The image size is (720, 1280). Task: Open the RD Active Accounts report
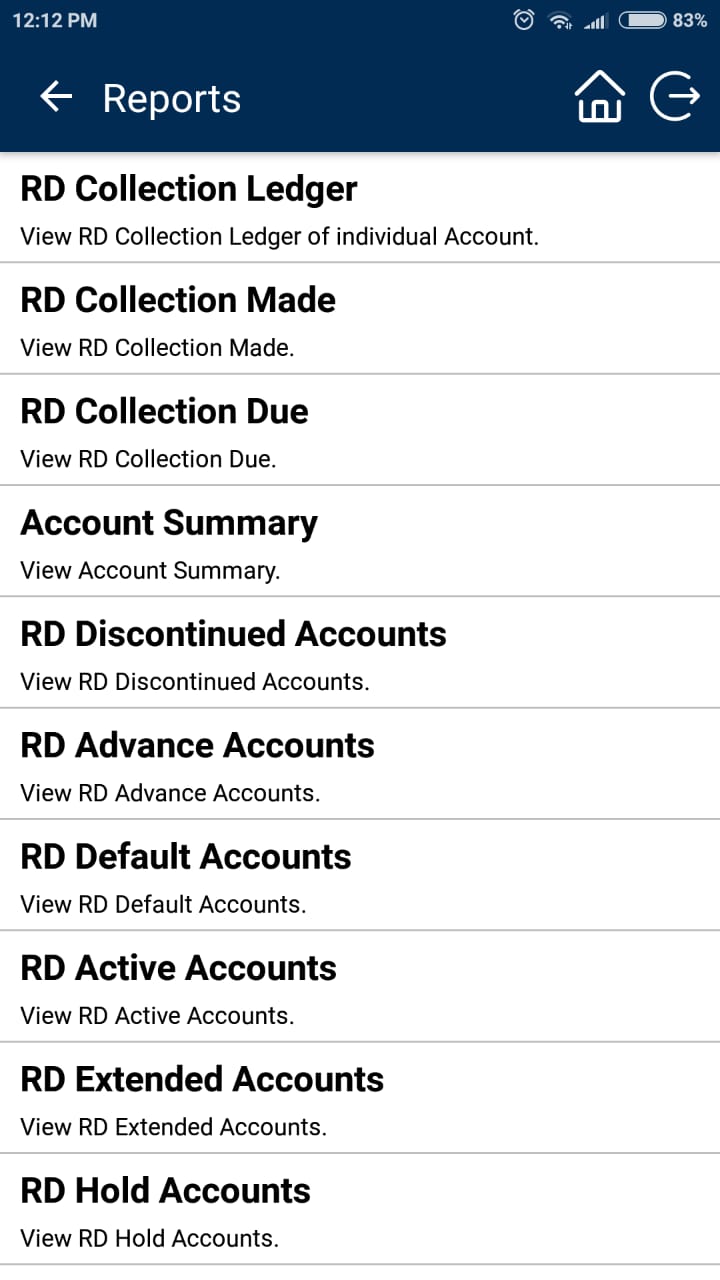tap(360, 987)
